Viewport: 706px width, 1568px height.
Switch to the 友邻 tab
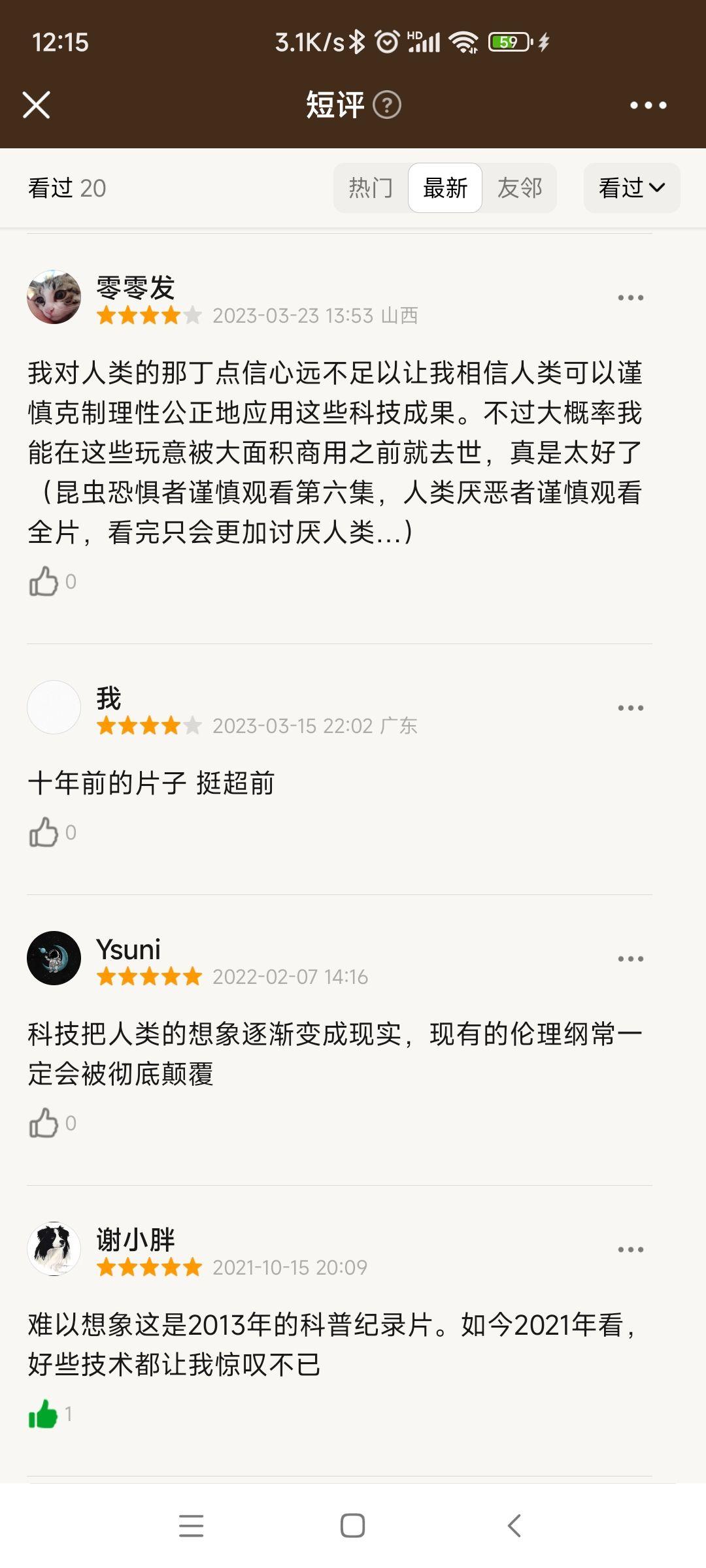pos(520,188)
